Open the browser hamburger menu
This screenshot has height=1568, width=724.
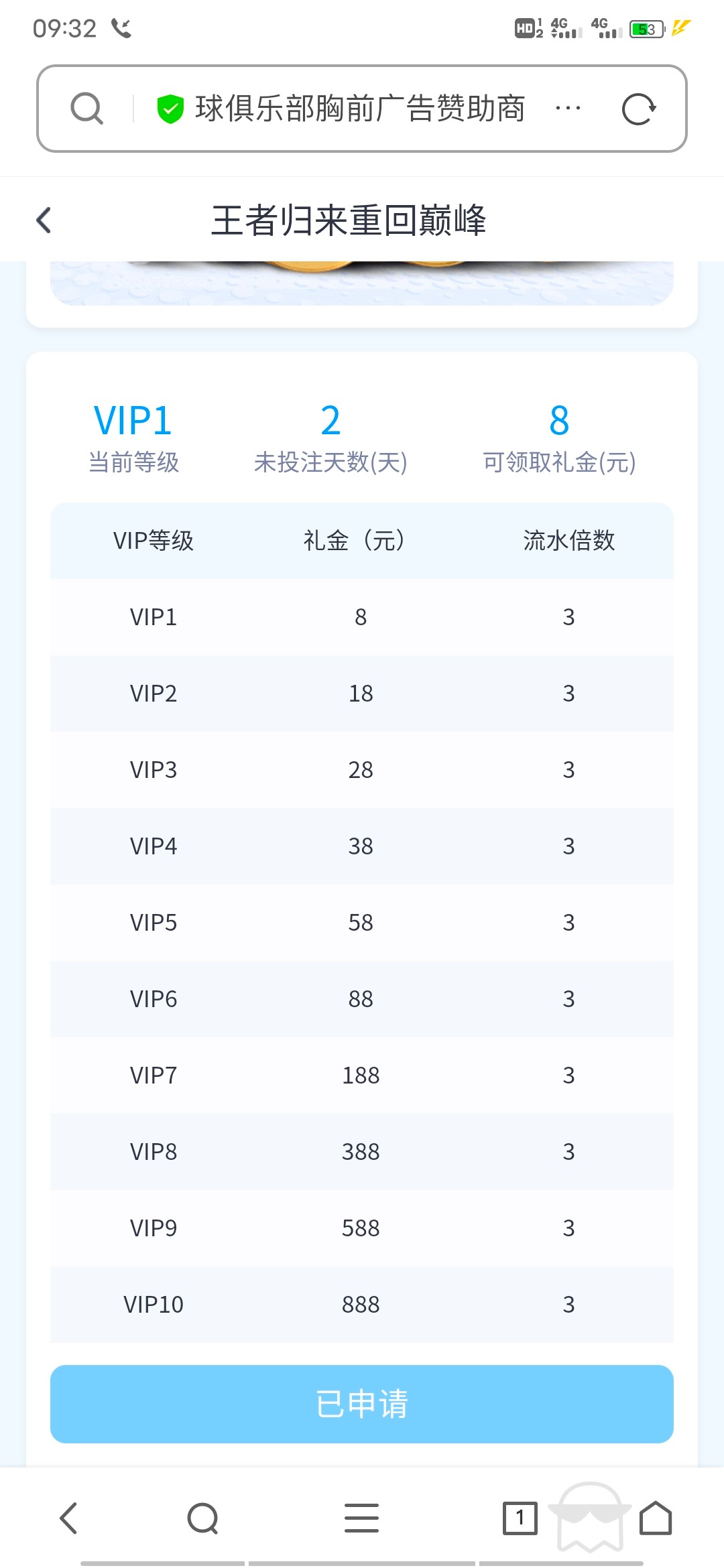pyautogui.click(x=362, y=1518)
